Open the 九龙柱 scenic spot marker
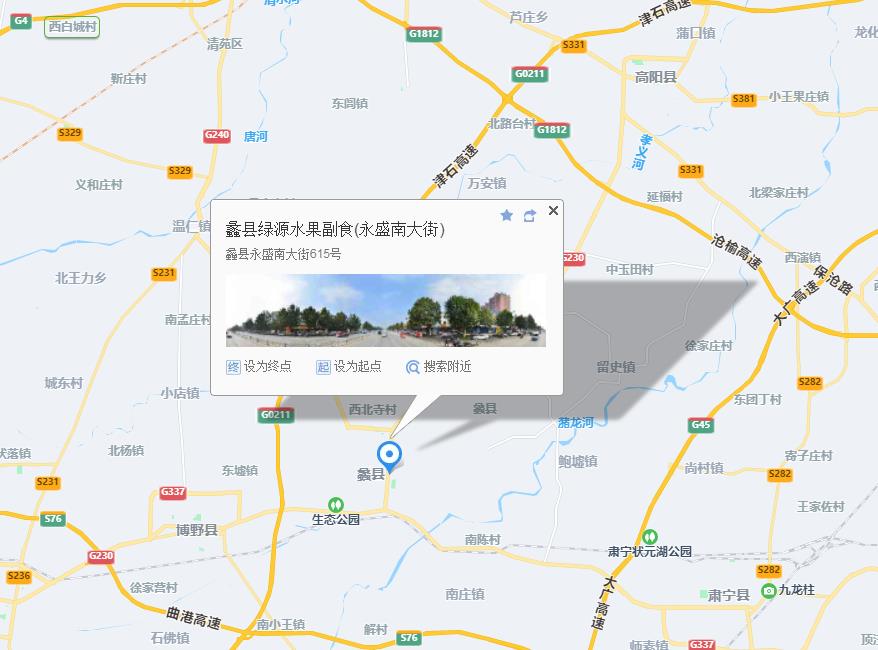 point(768,591)
